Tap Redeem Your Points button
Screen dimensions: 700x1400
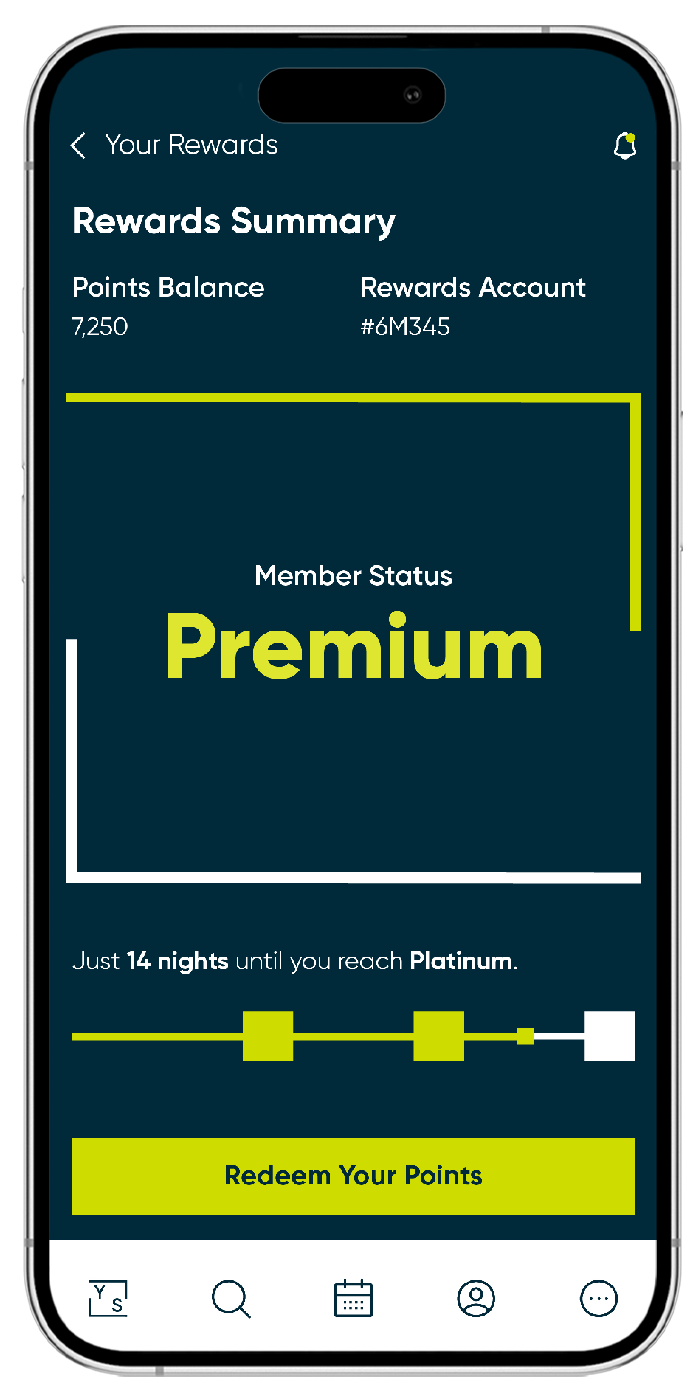tap(353, 1176)
